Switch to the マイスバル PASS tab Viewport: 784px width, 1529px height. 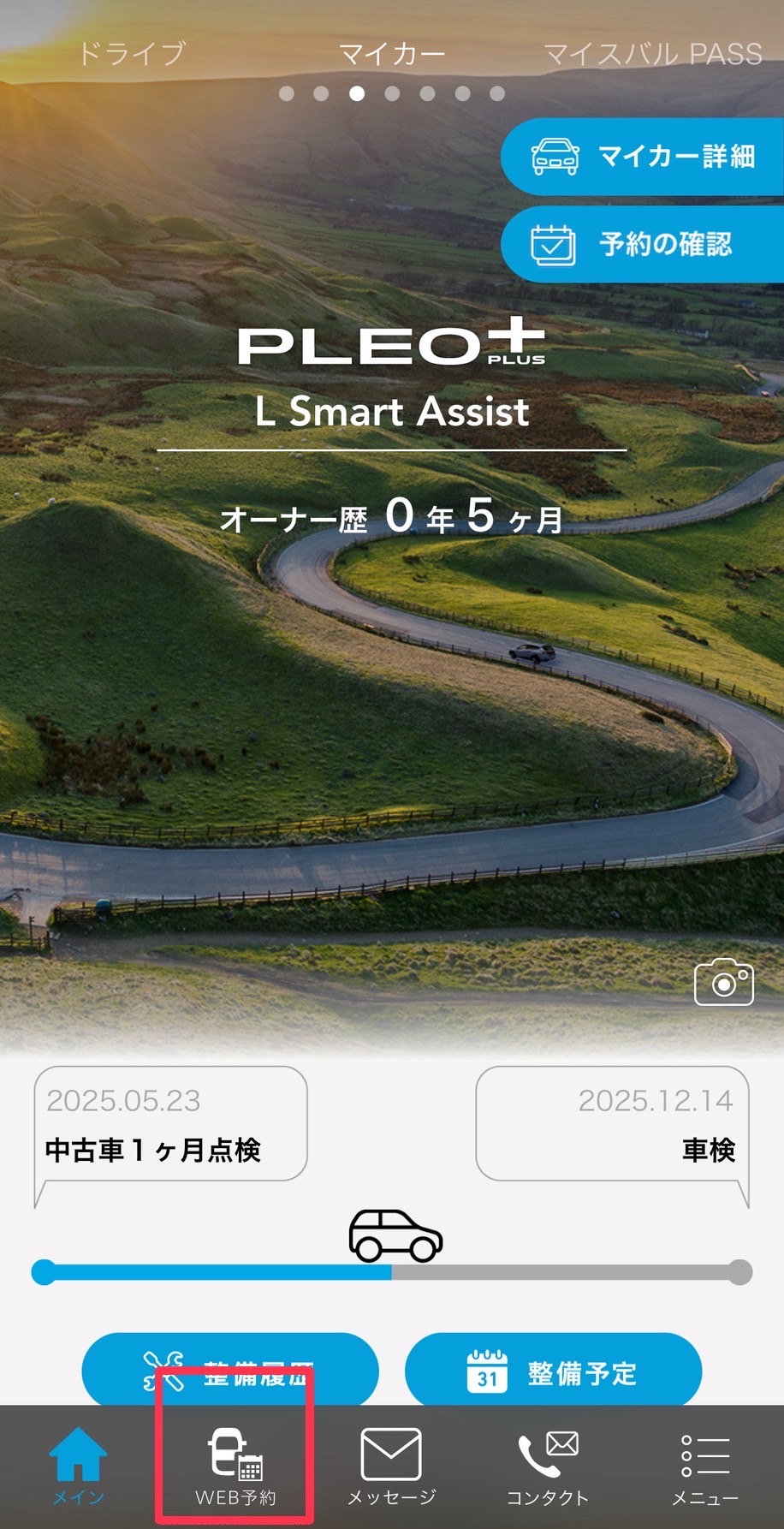652,54
